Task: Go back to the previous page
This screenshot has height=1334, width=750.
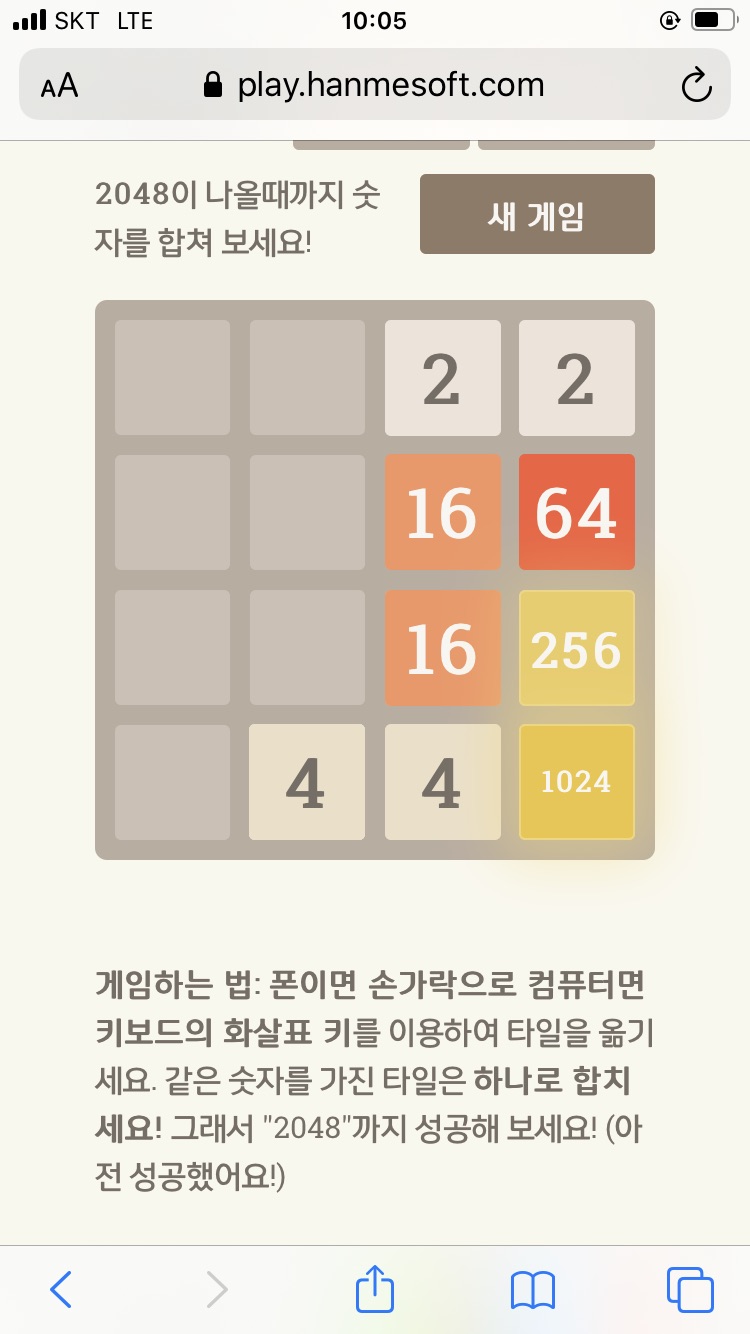Action: pos(61,1290)
